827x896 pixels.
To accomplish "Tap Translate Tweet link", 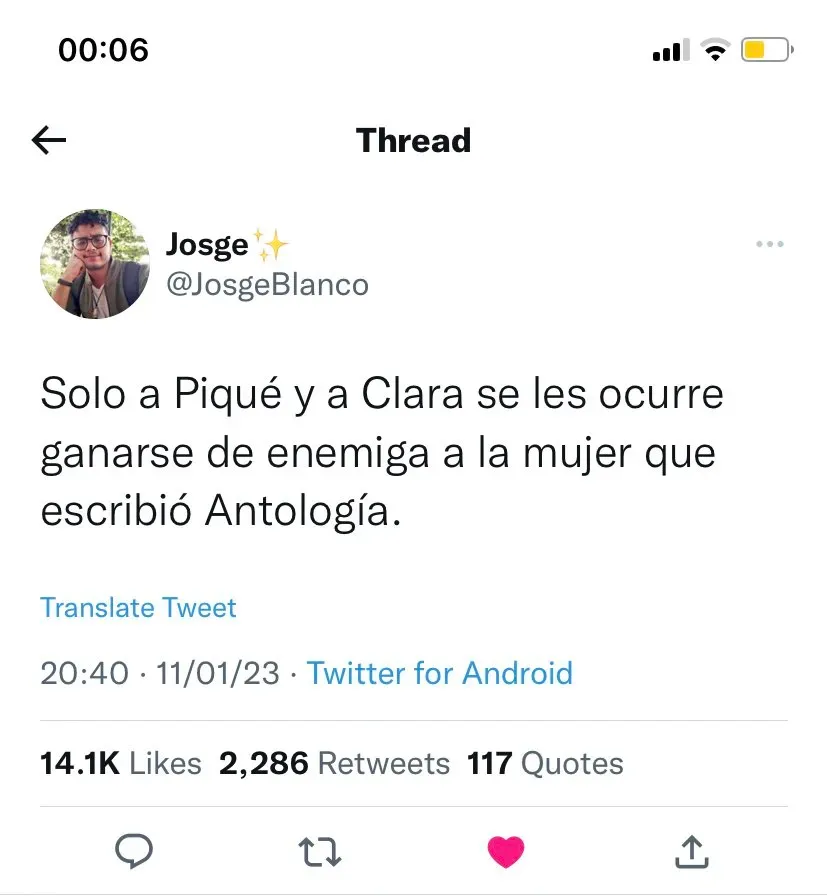I will click(138, 607).
